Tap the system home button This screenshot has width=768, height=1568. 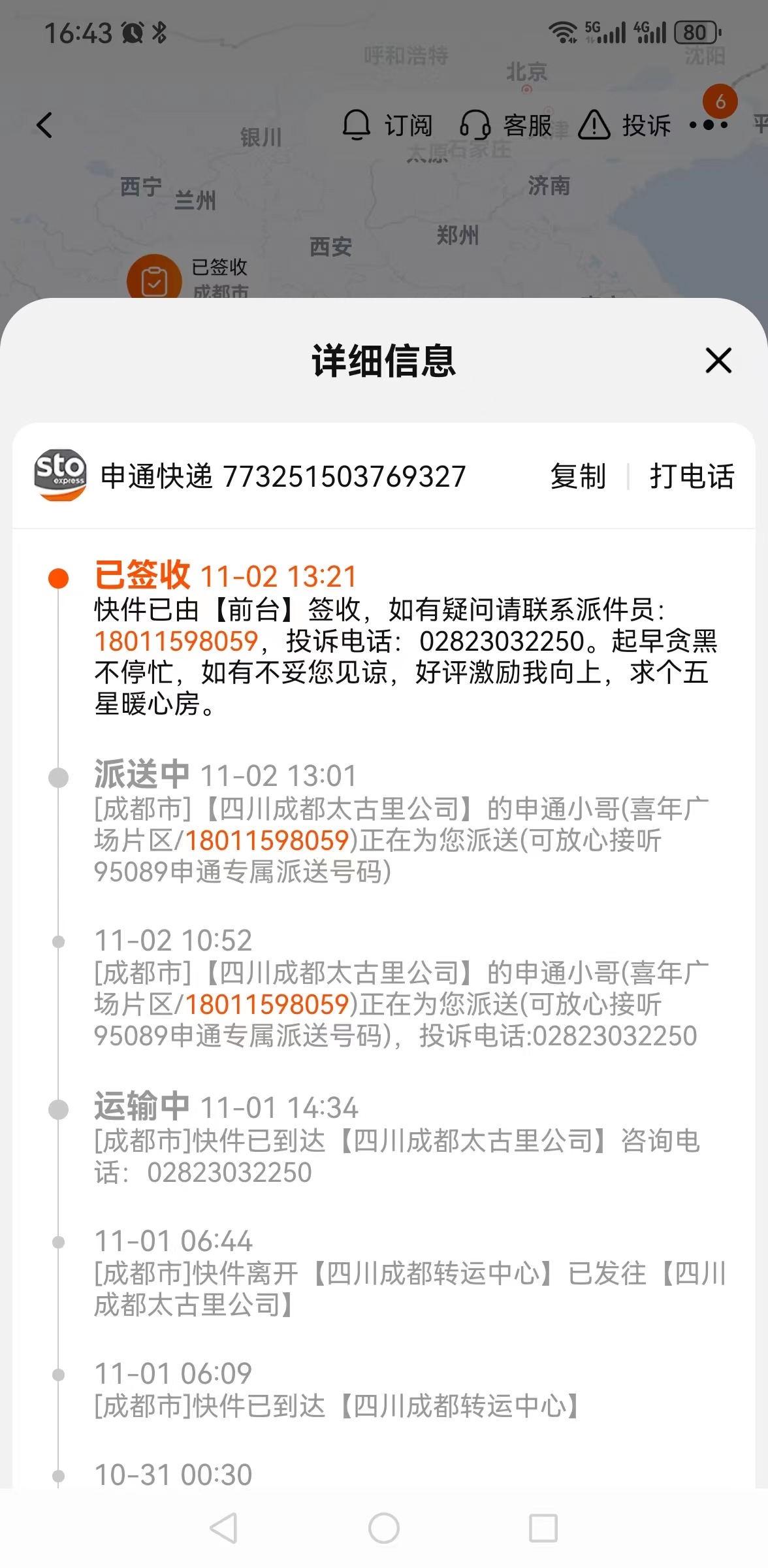[x=384, y=1528]
